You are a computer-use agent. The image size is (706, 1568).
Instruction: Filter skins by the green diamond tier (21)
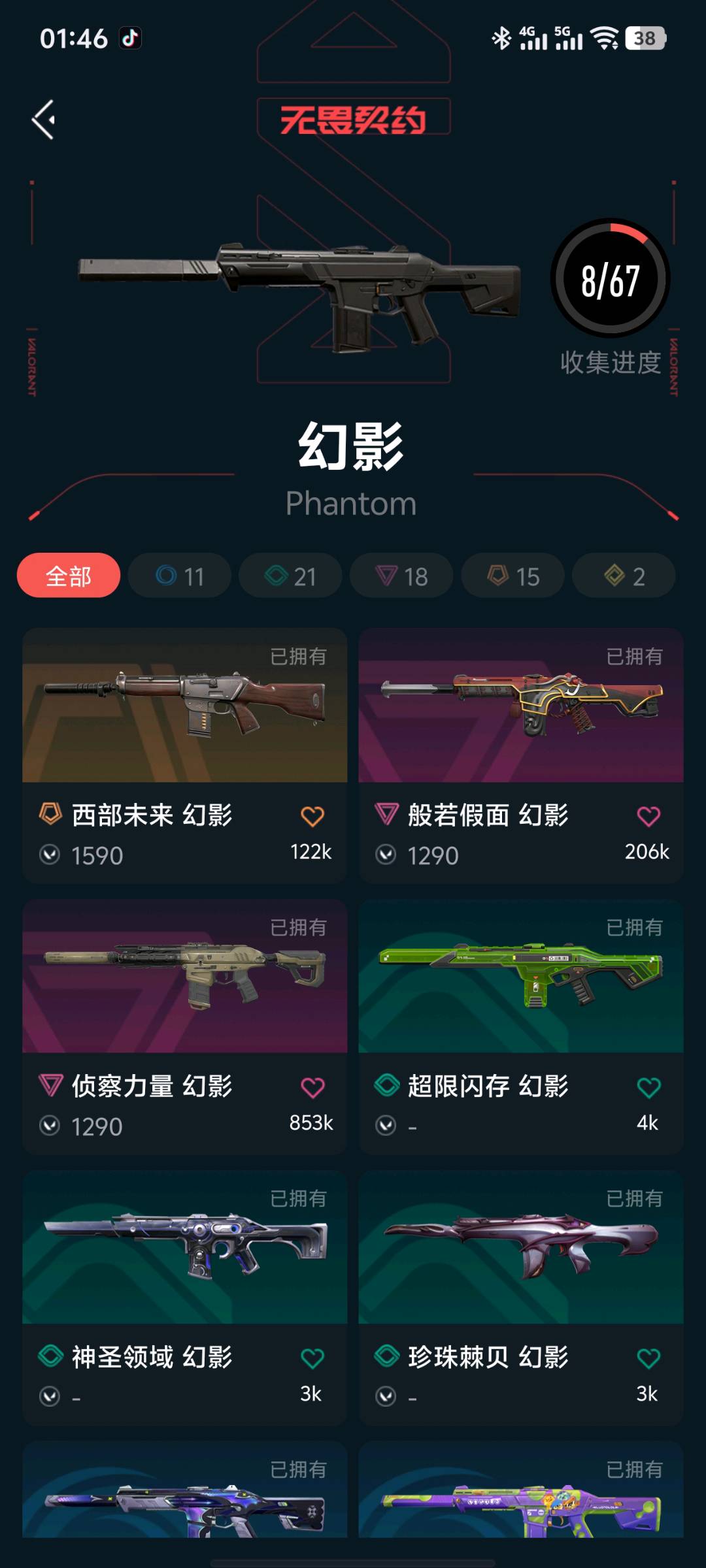tap(290, 576)
